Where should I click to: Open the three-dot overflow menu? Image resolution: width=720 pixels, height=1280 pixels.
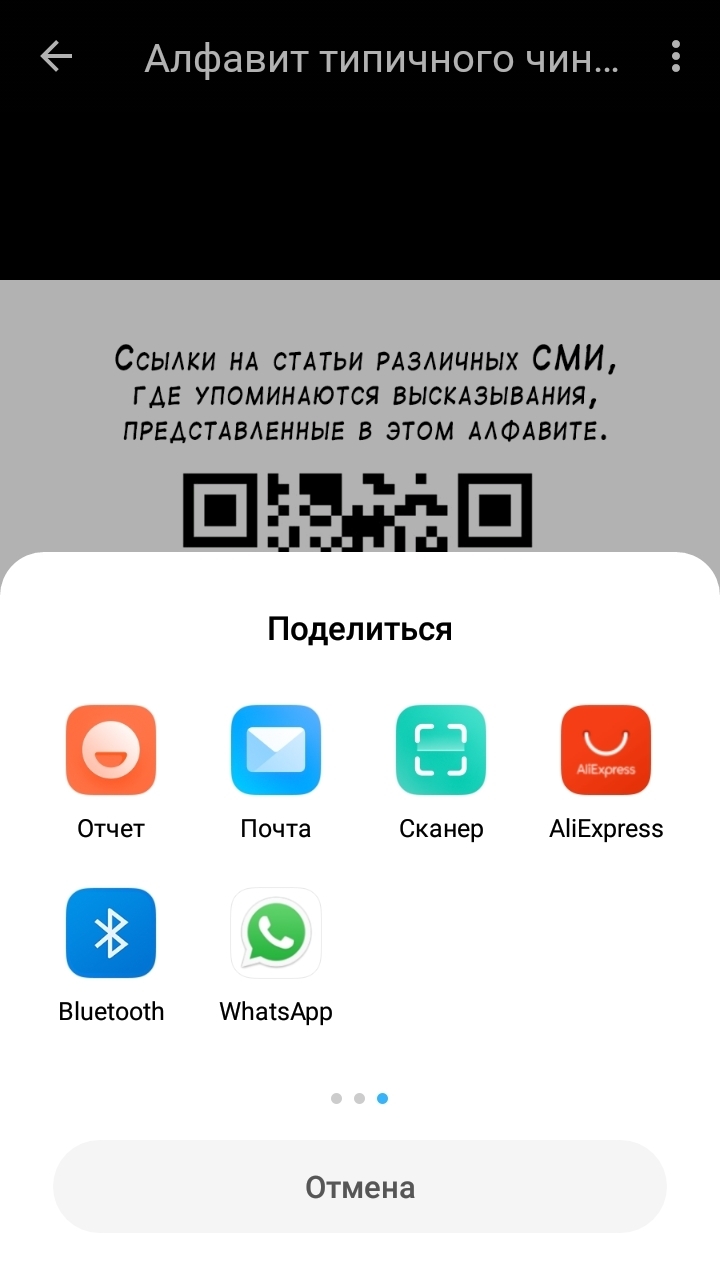tap(676, 57)
